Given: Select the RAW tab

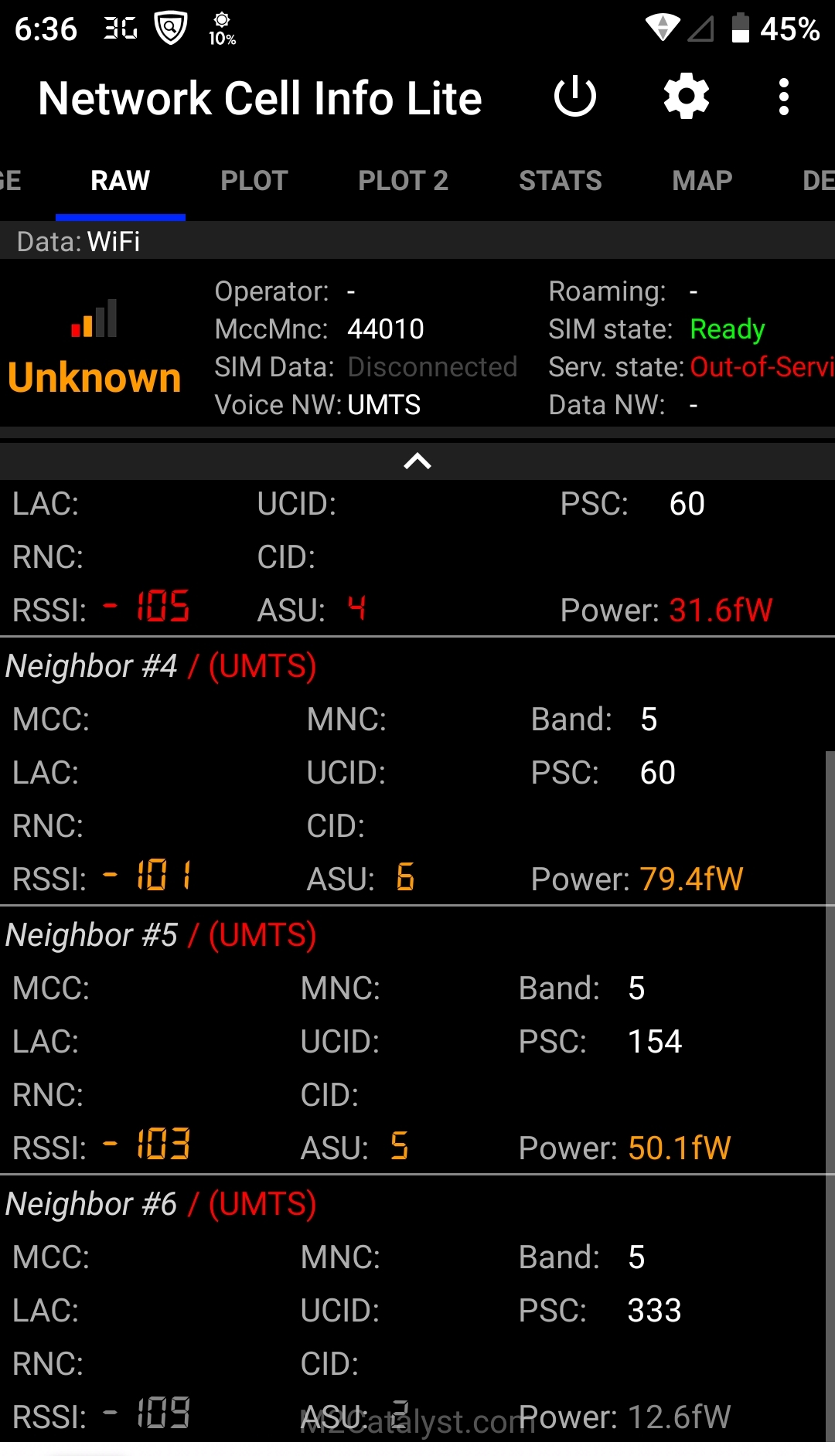Looking at the screenshot, I should (120, 181).
